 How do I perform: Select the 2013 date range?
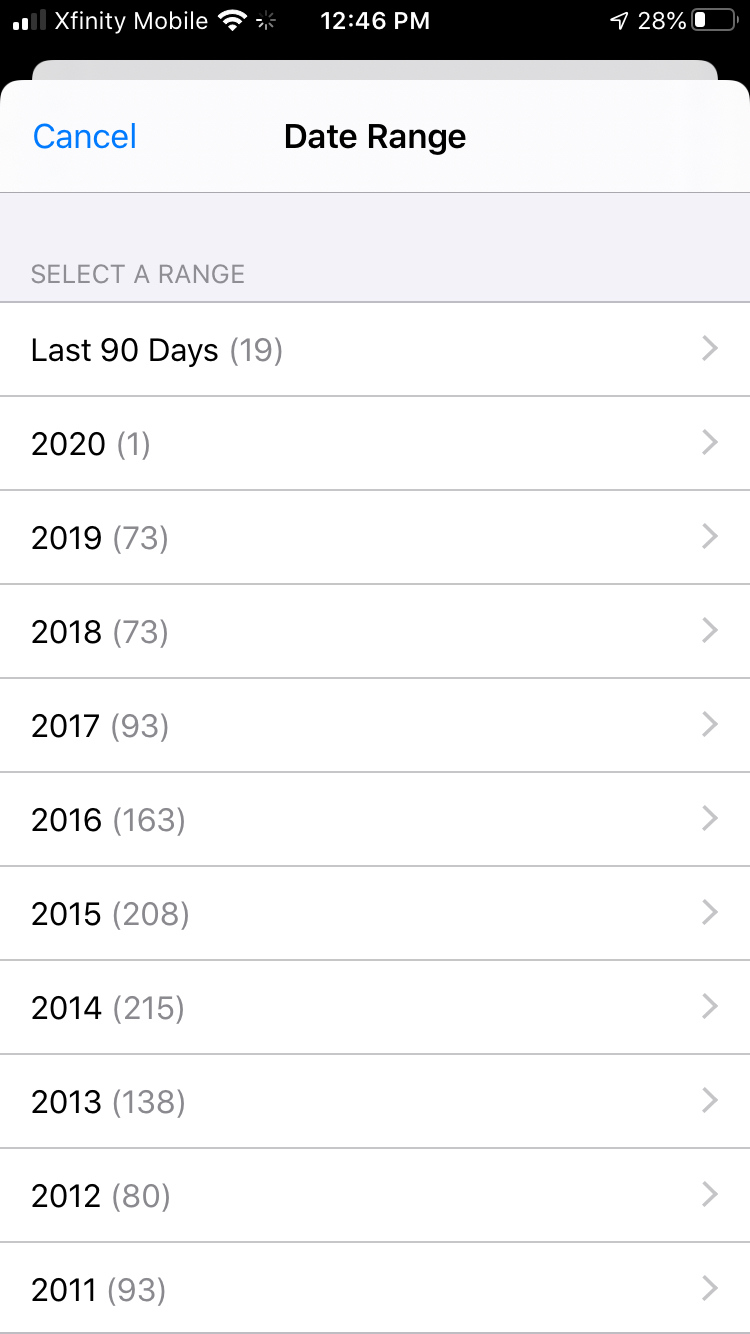point(375,1101)
